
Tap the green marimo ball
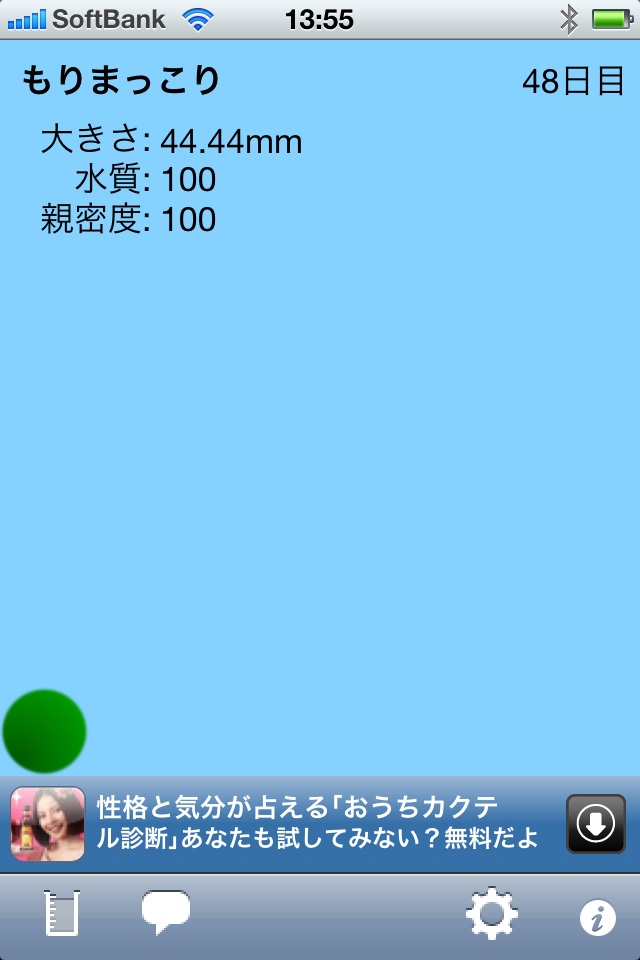(x=45, y=731)
